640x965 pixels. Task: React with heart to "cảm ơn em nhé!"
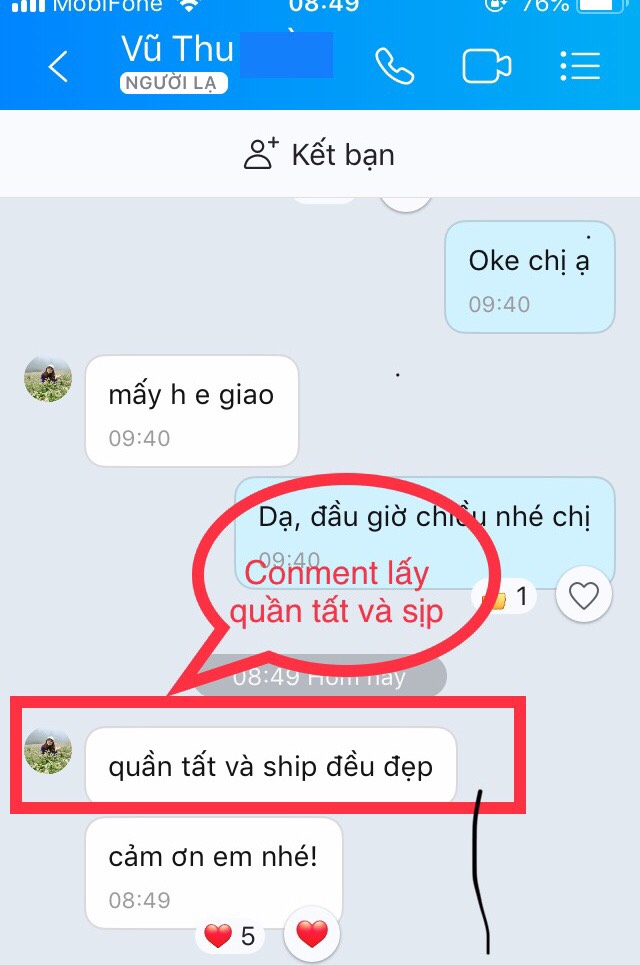pyautogui.click(x=312, y=935)
